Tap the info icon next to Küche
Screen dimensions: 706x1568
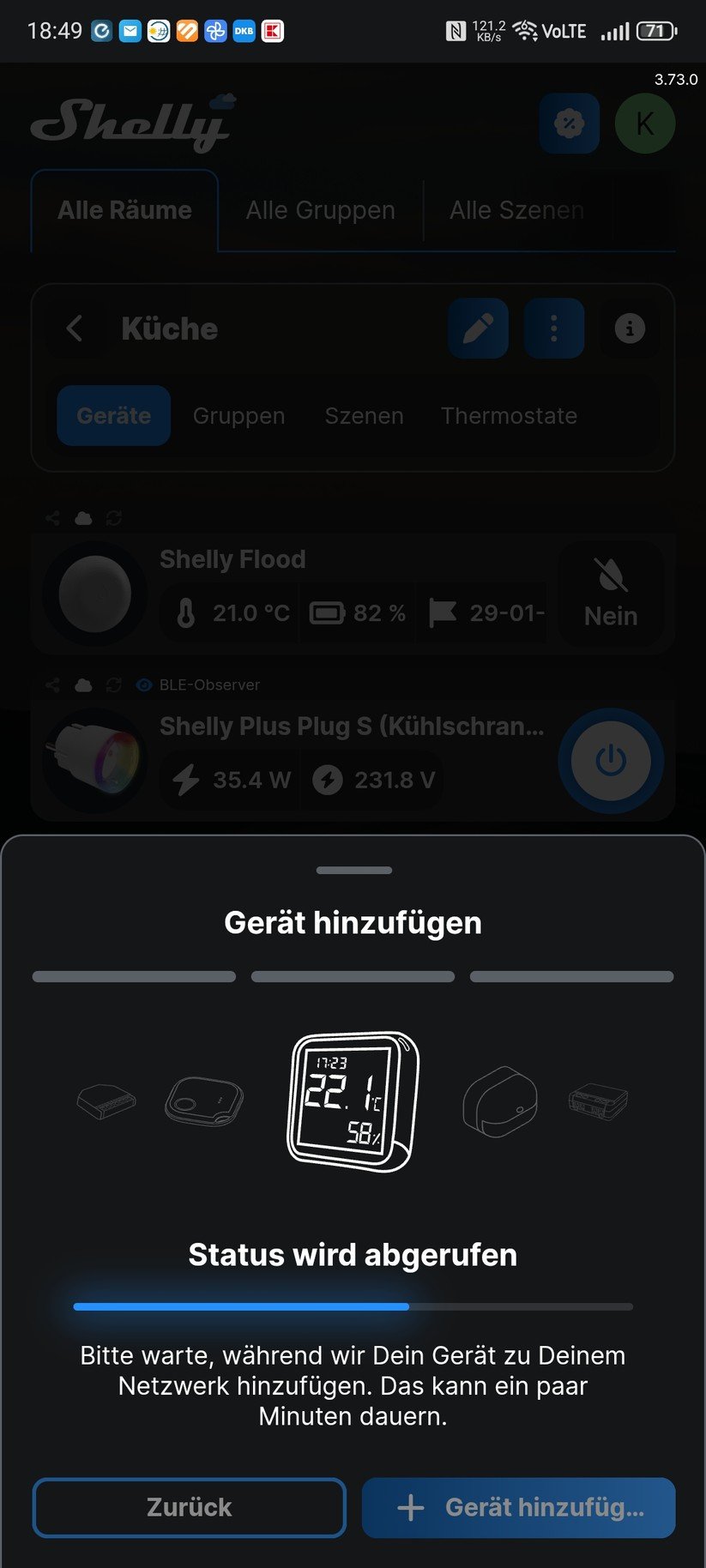click(629, 328)
